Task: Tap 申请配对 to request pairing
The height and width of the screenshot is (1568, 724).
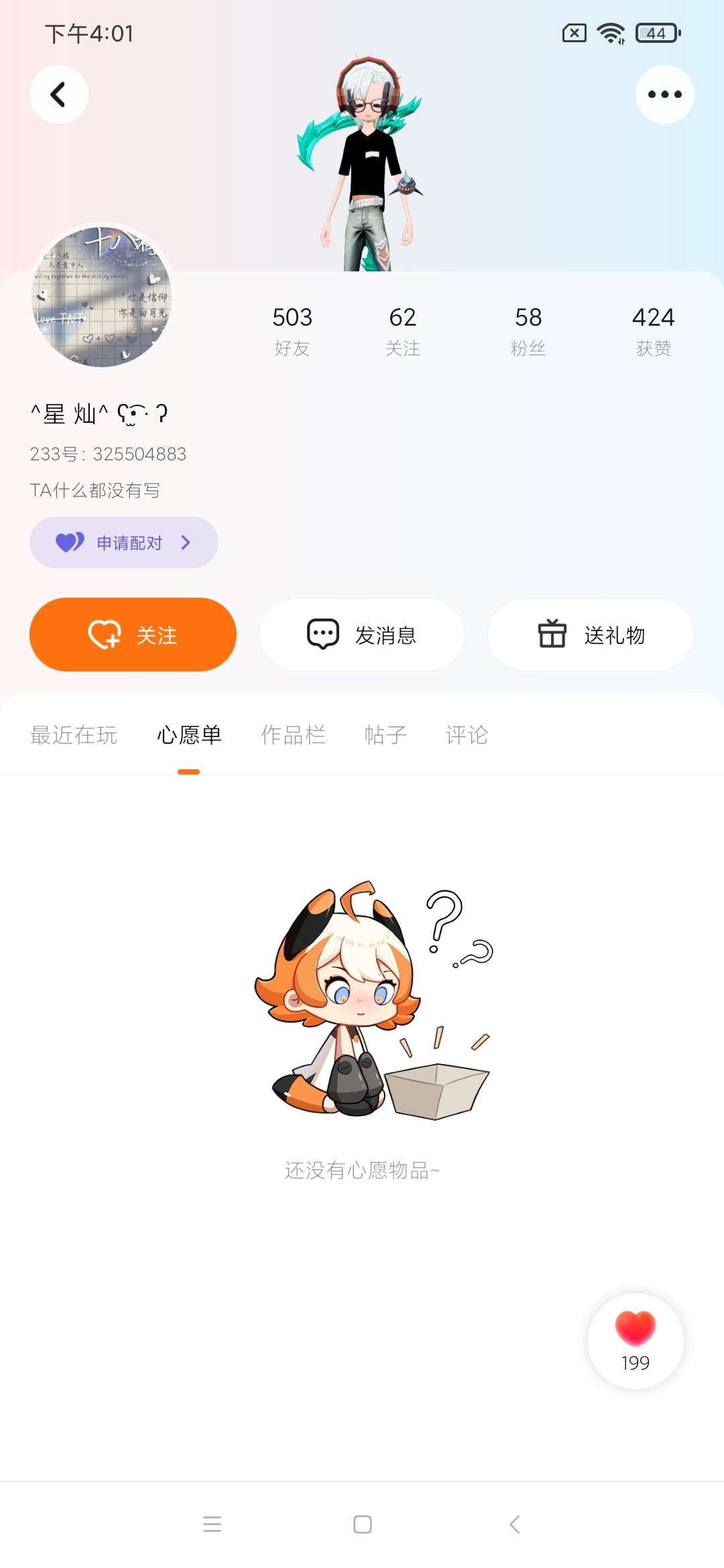Action: (124, 542)
